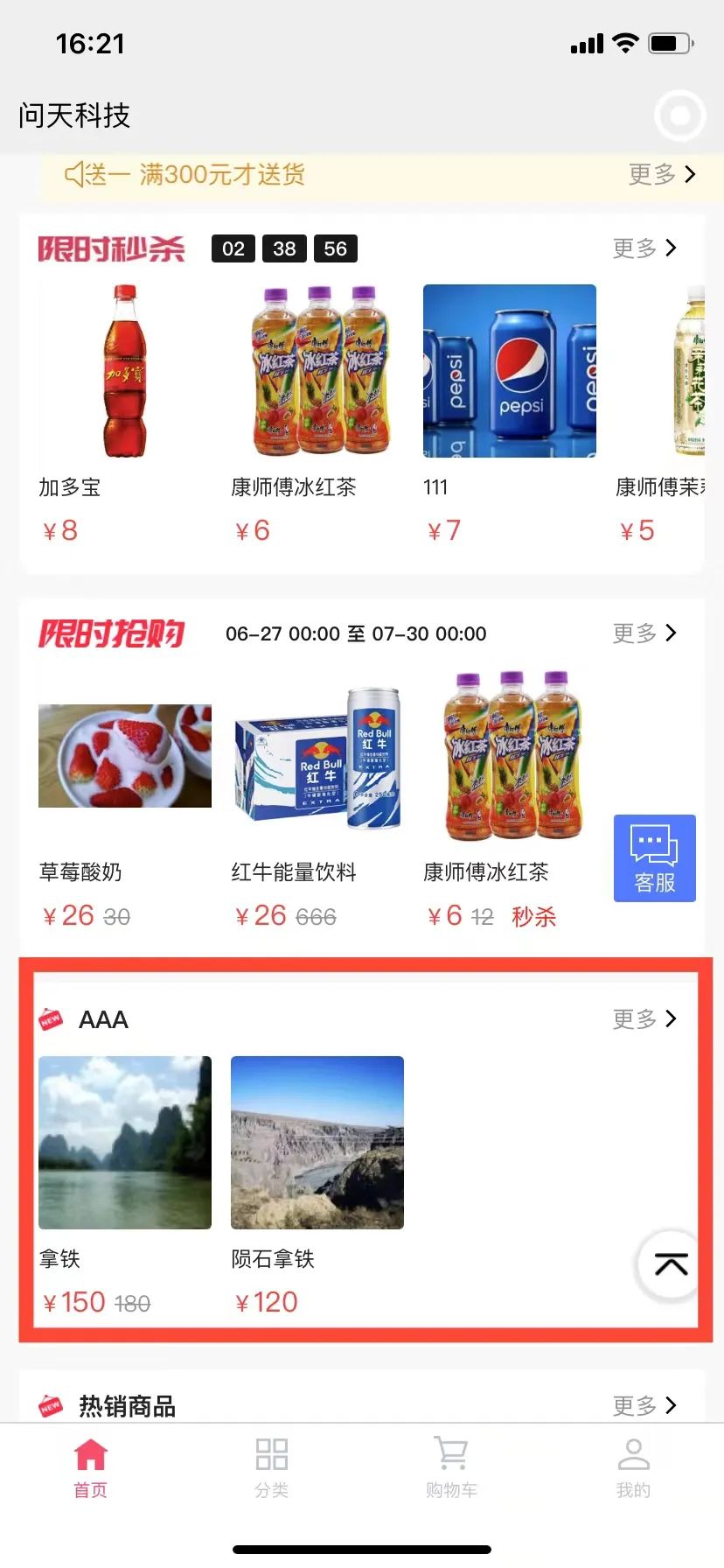Tap the mini program capsule circle button
The height and width of the screenshot is (1568, 724).
click(x=679, y=115)
